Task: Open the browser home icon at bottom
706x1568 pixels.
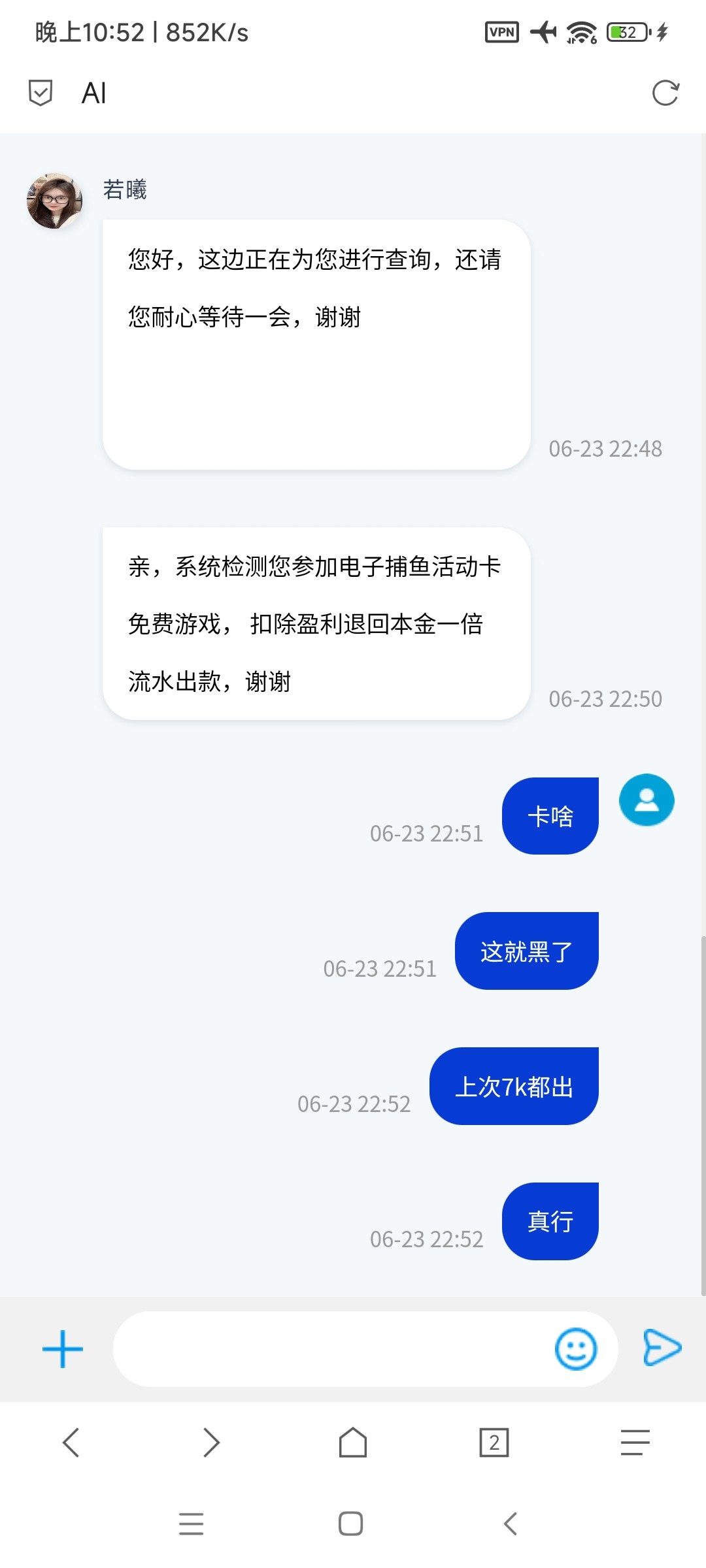Action: pos(352,1443)
